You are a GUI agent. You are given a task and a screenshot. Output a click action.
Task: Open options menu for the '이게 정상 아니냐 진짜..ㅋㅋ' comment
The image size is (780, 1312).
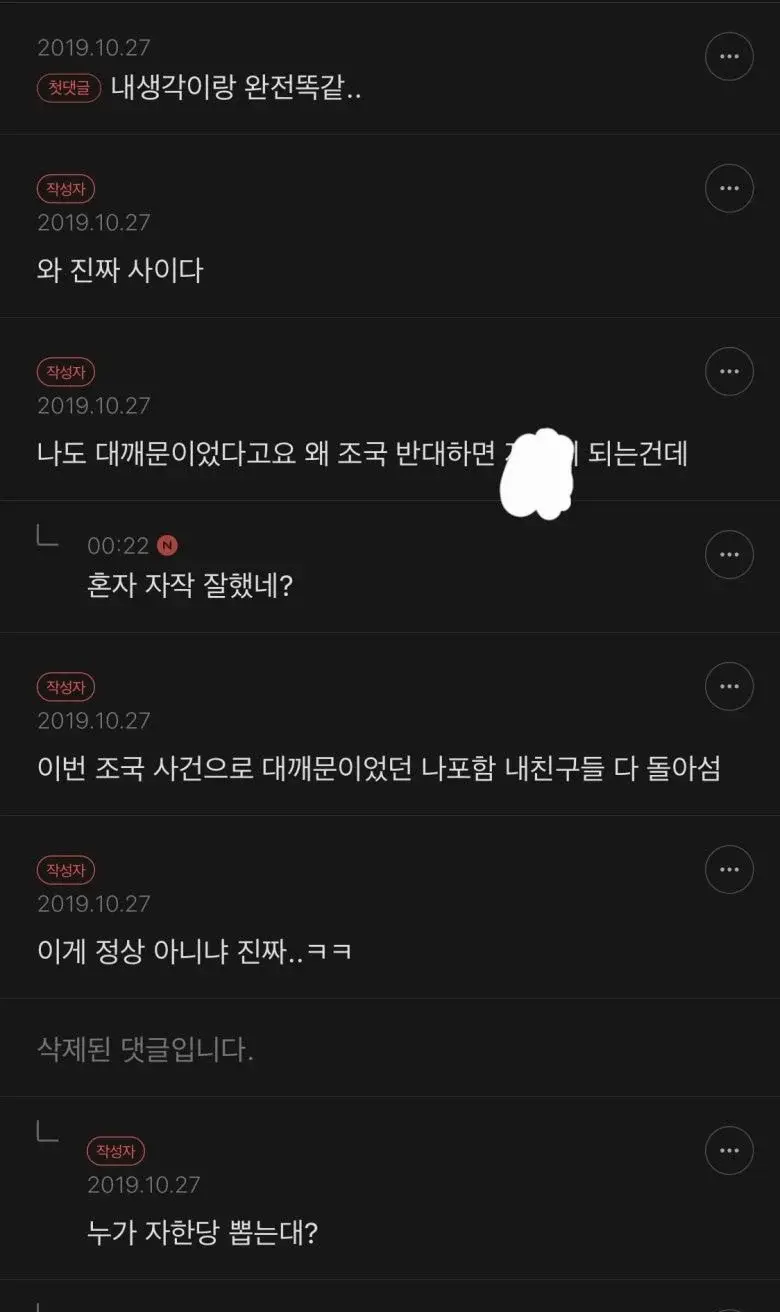(x=729, y=870)
